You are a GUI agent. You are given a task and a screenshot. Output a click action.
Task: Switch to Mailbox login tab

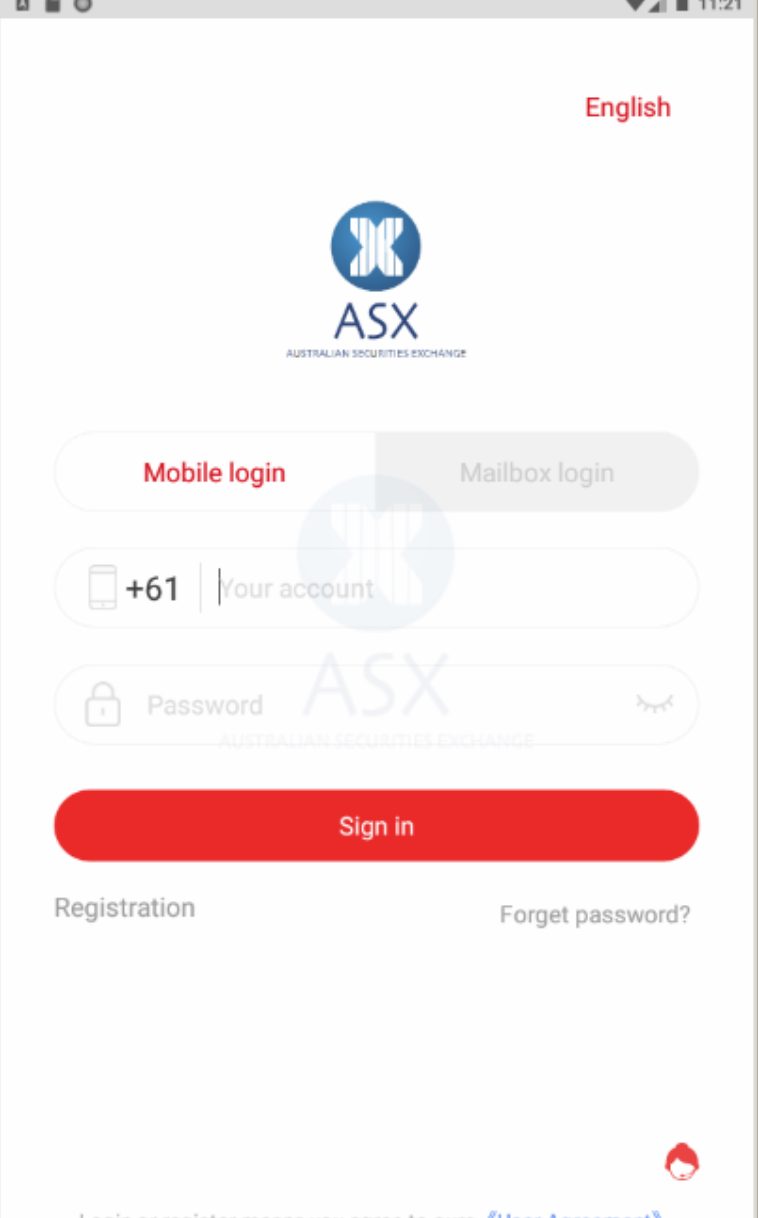537,472
